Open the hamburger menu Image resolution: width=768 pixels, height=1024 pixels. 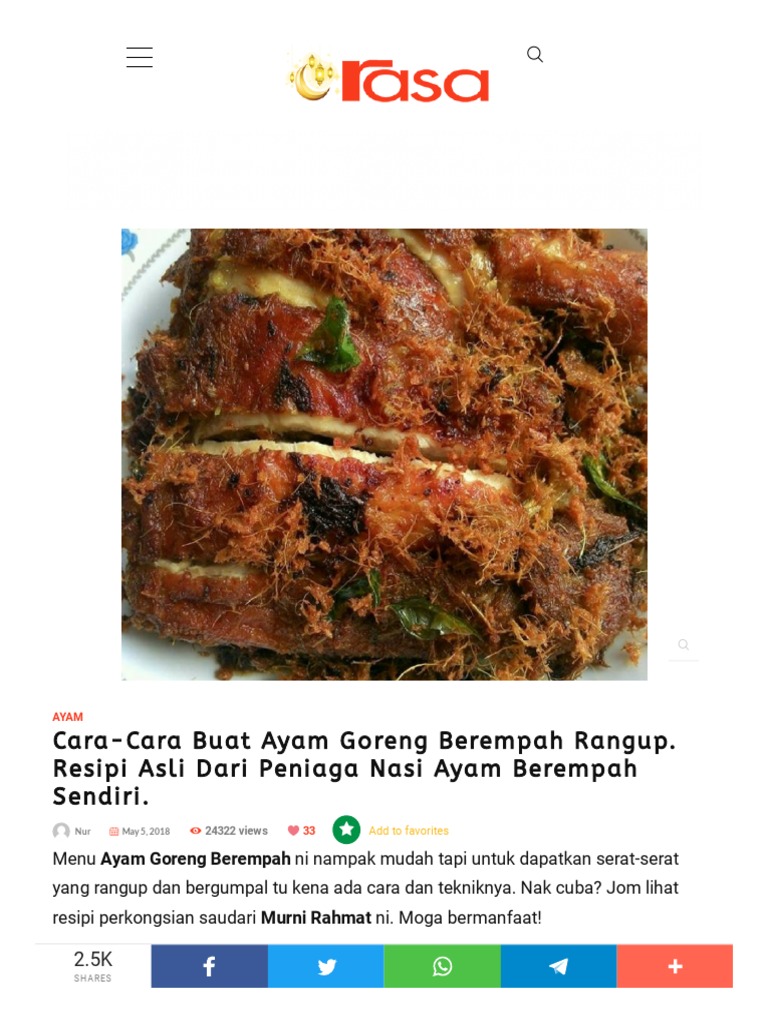[x=139, y=57]
